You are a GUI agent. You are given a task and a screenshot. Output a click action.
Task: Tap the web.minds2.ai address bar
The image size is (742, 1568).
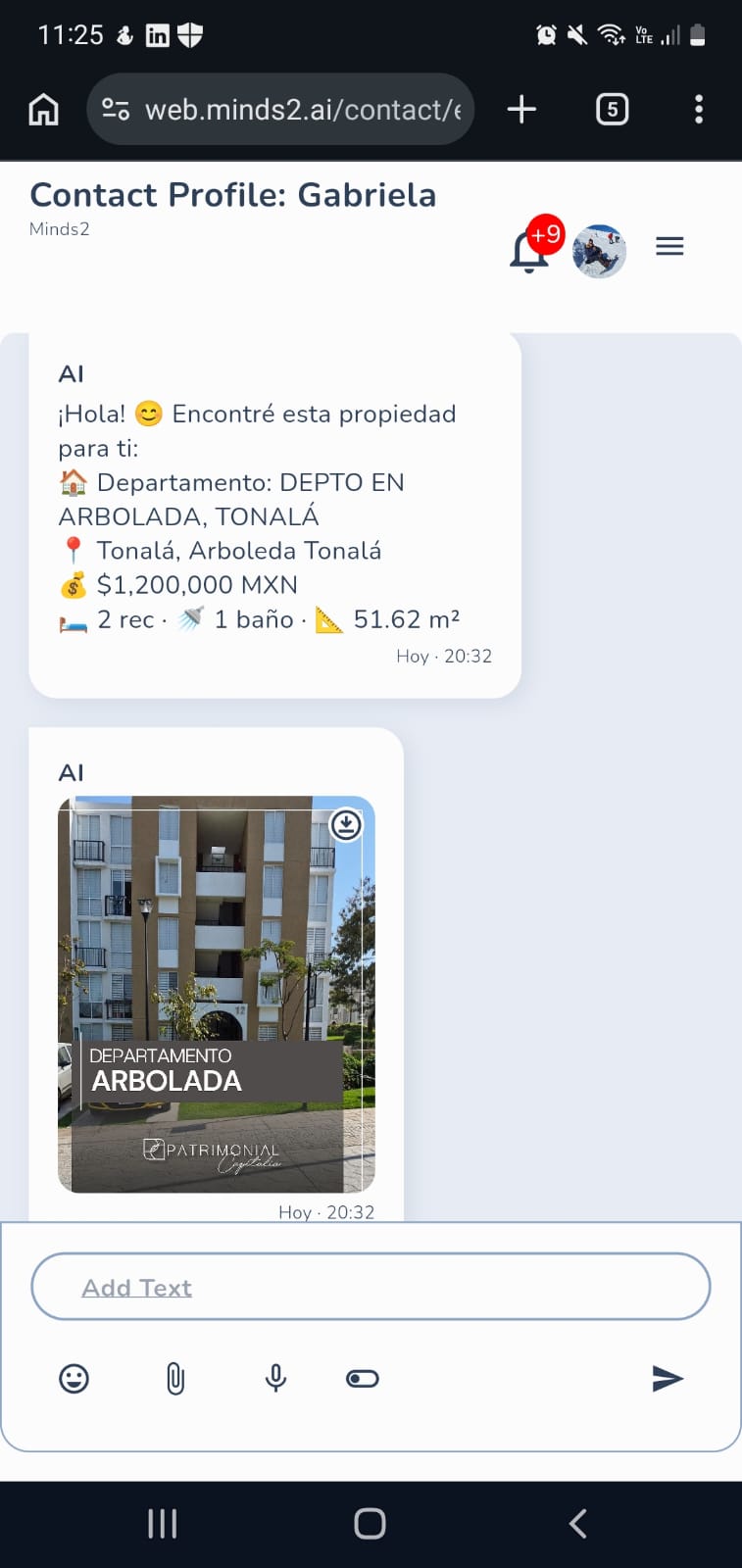pos(282,110)
